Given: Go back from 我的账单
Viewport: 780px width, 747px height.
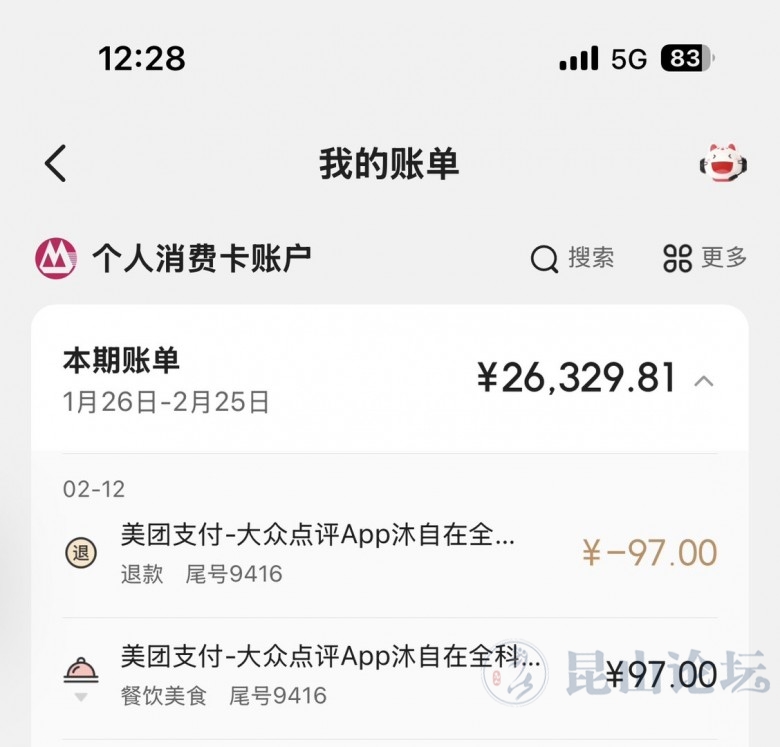Looking at the screenshot, I should pyautogui.click(x=56, y=163).
